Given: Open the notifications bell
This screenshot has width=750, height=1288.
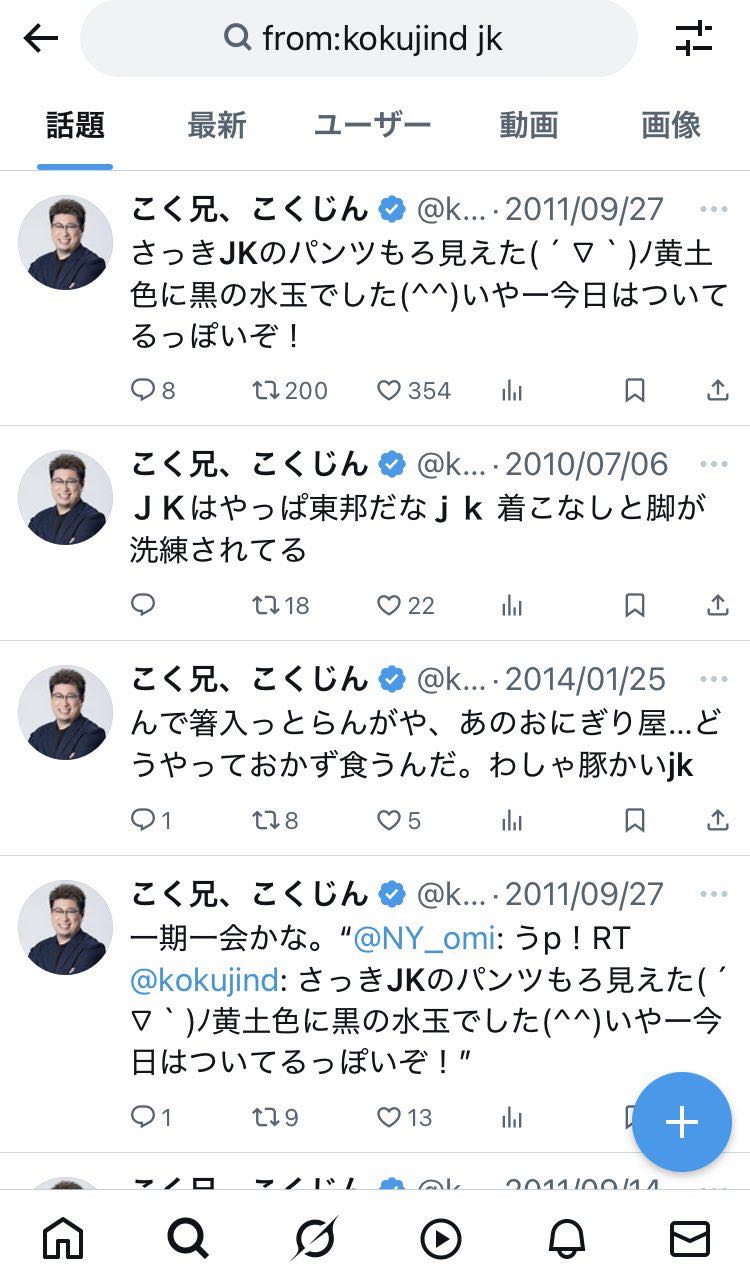Looking at the screenshot, I should point(567,1240).
